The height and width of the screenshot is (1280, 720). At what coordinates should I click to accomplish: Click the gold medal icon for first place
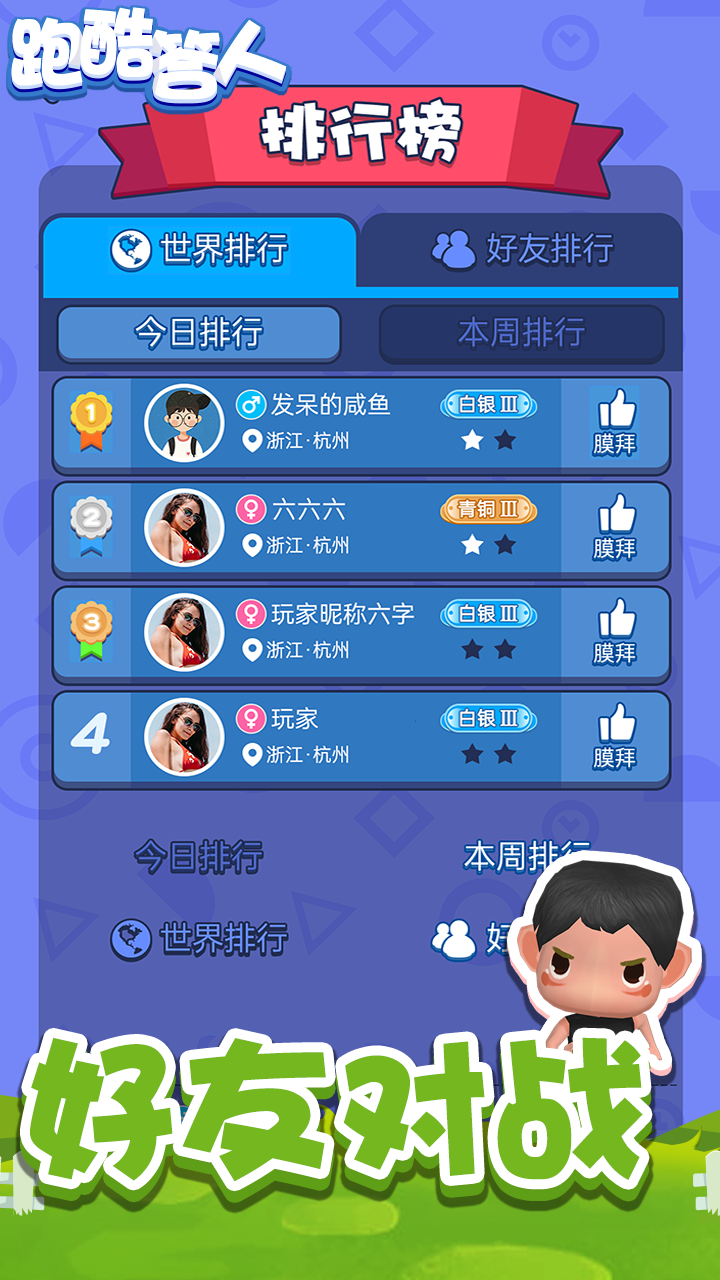[89, 422]
